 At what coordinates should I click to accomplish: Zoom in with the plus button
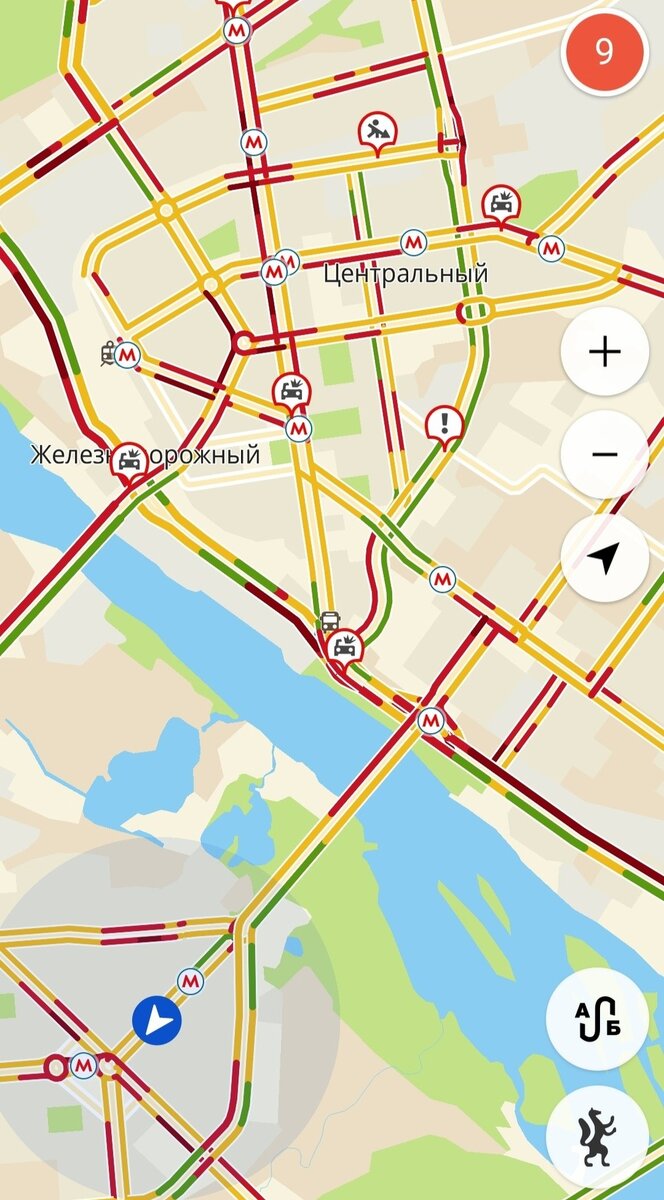pyautogui.click(x=604, y=351)
